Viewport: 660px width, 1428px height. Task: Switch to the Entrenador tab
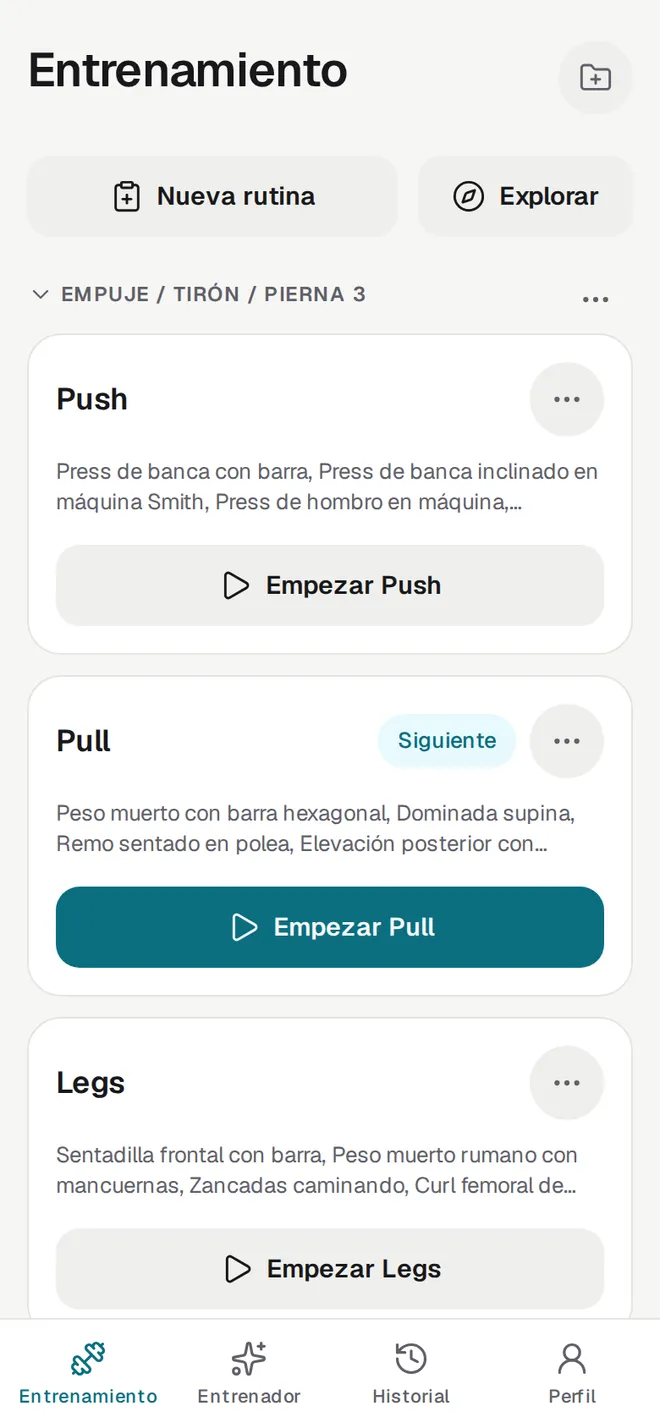249,1374
